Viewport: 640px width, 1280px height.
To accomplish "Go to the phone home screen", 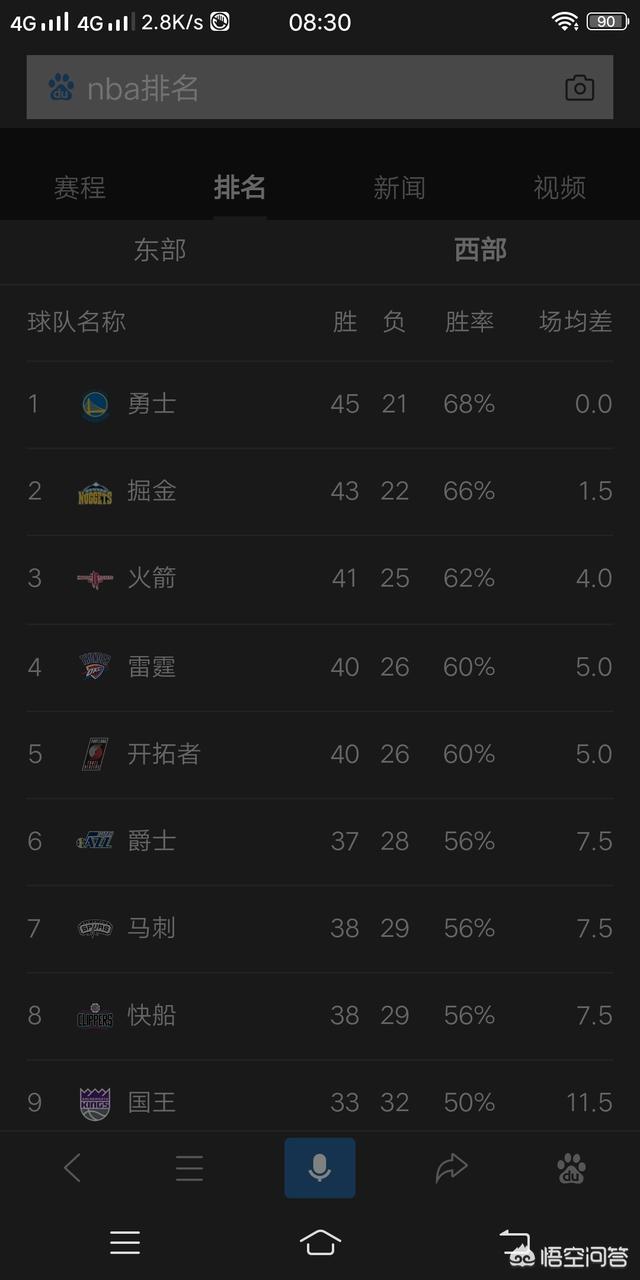I will click(320, 1243).
